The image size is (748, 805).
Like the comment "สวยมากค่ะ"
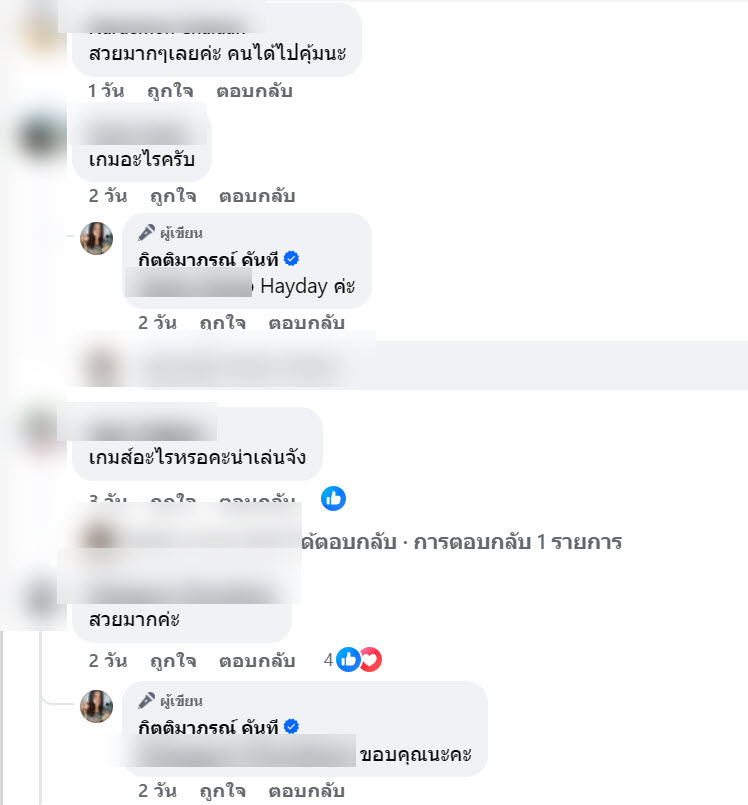173,661
